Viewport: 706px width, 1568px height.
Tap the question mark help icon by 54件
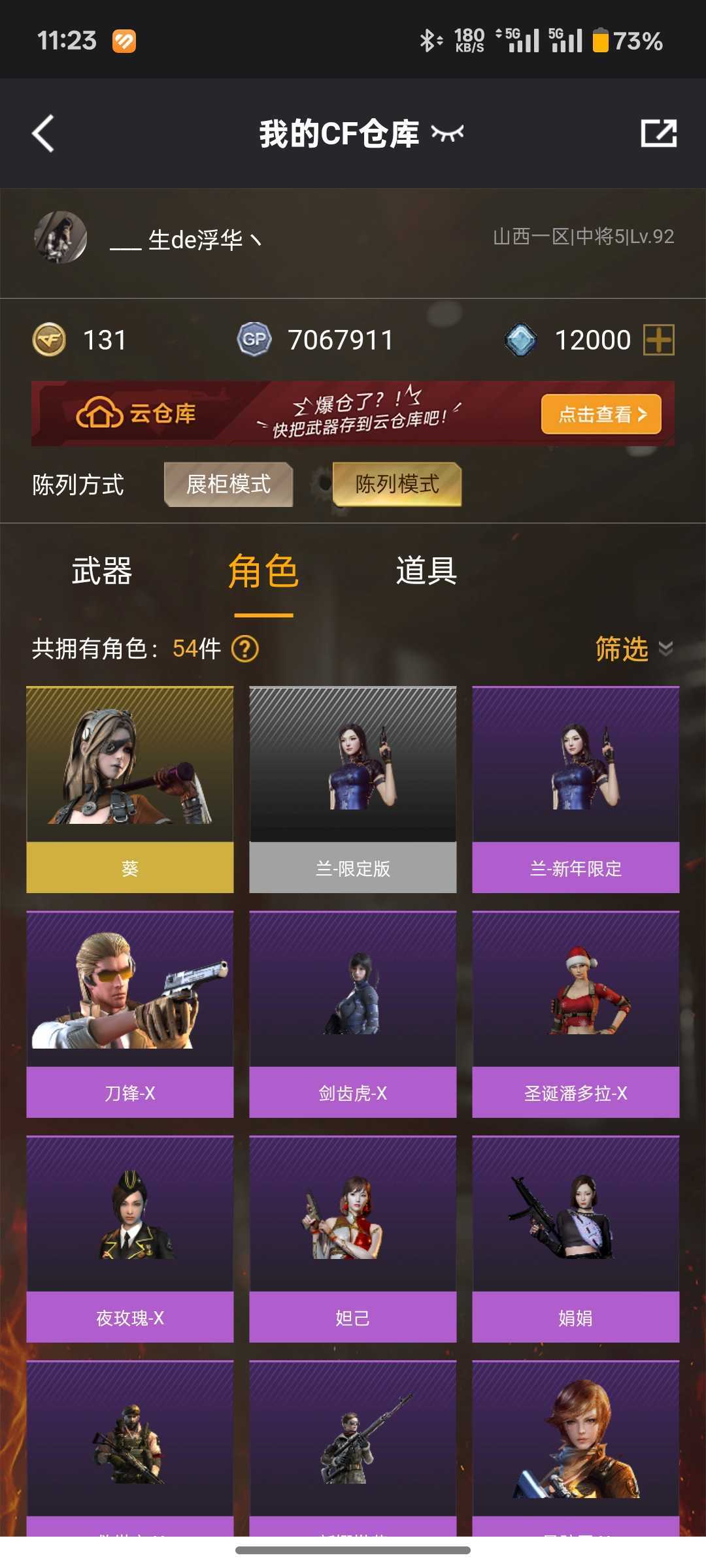pyautogui.click(x=246, y=649)
